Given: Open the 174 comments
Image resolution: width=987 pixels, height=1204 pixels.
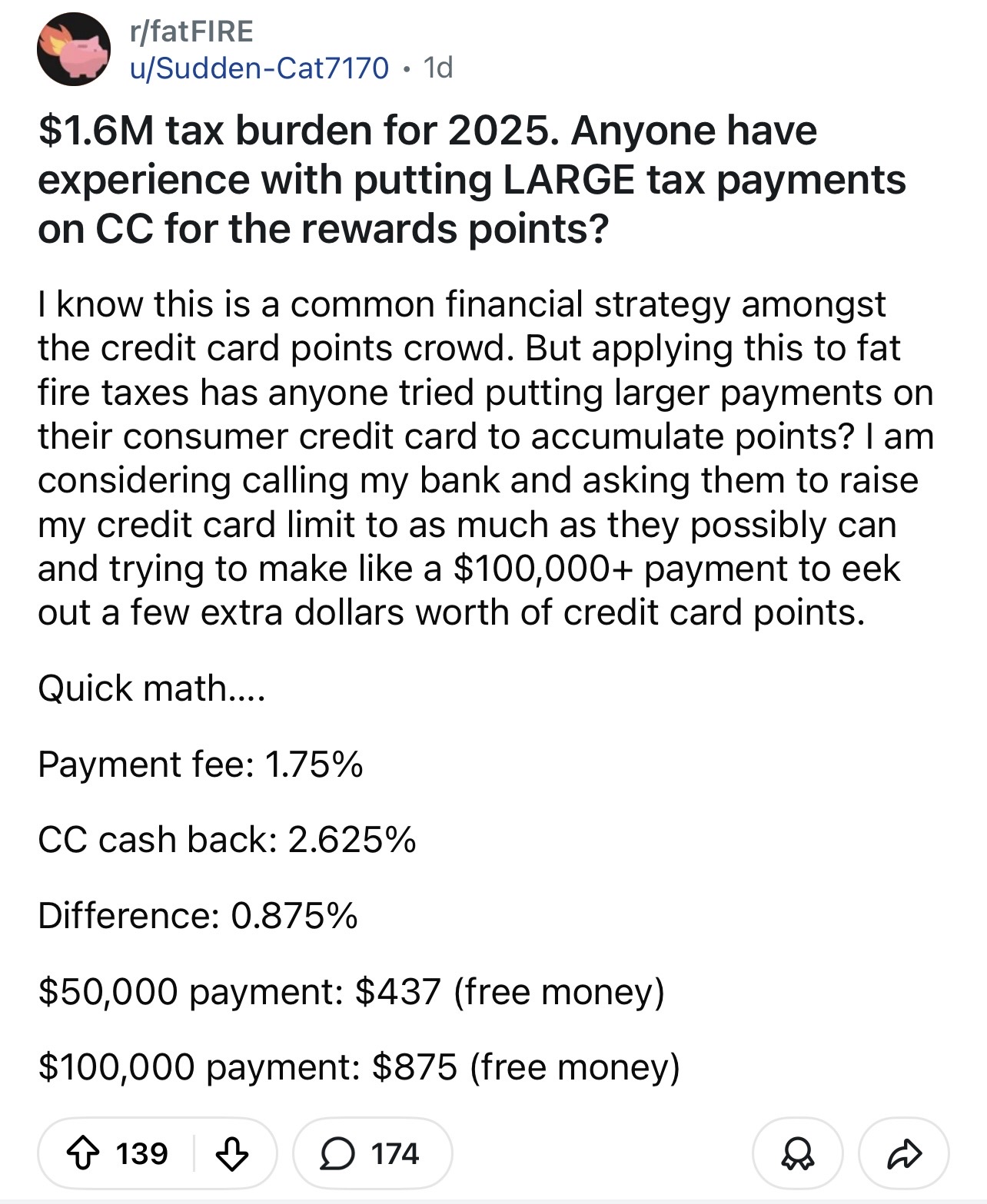Looking at the screenshot, I should 373,1153.
